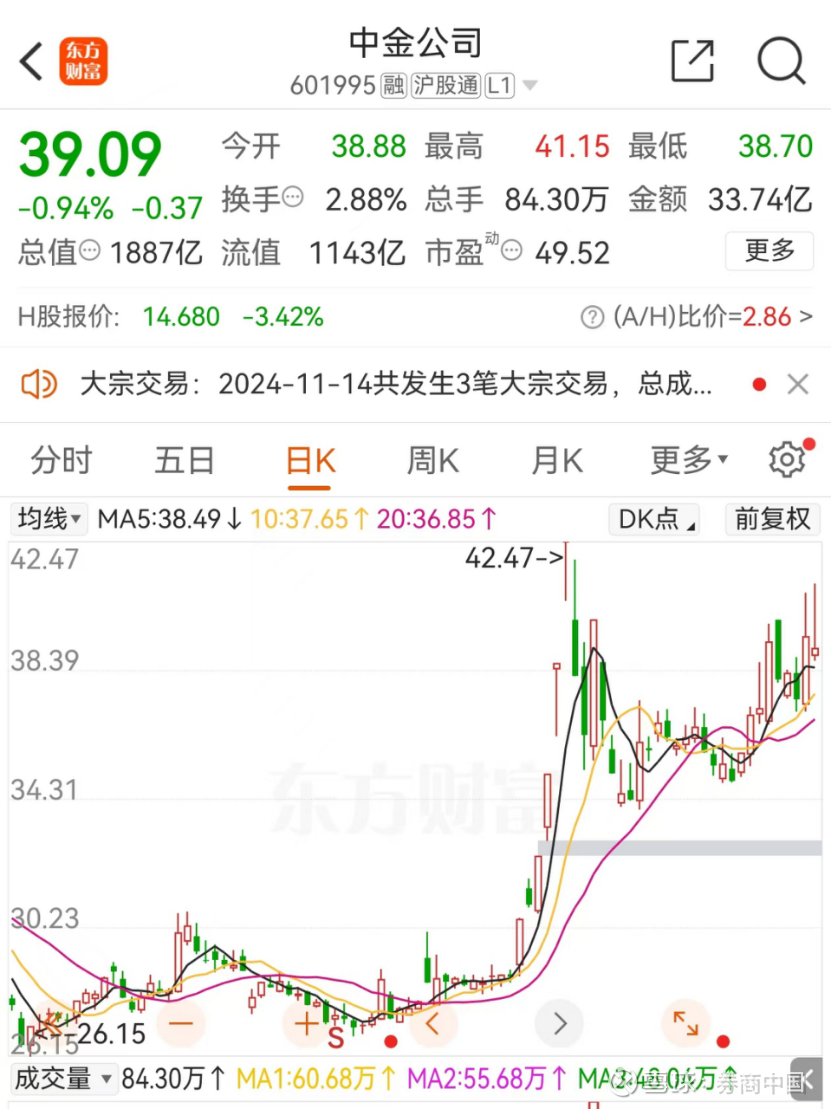Image resolution: width=831 pixels, height=1109 pixels.
Task: Tap the back arrow to exit stock page
Action: point(29,60)
